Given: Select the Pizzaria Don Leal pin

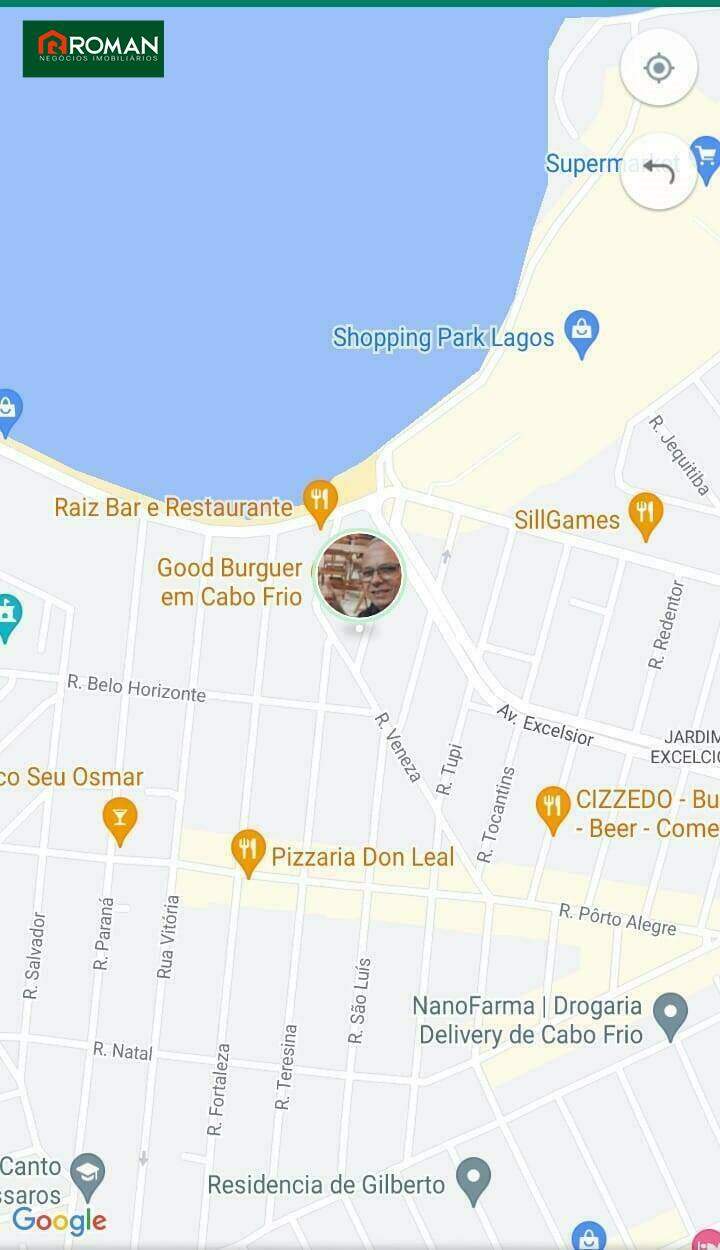Looking at the screenshot, I should click(248, 852).
